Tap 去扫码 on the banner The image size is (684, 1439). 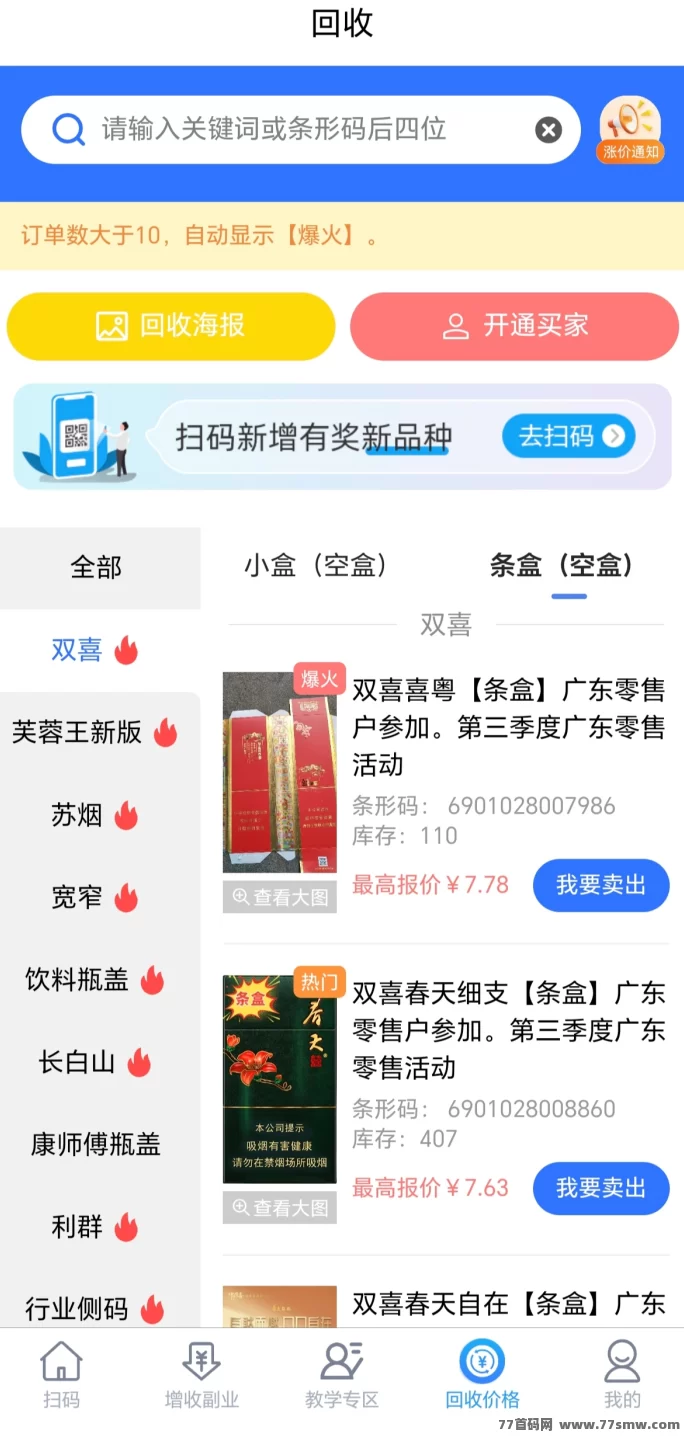tap(568, 436)
